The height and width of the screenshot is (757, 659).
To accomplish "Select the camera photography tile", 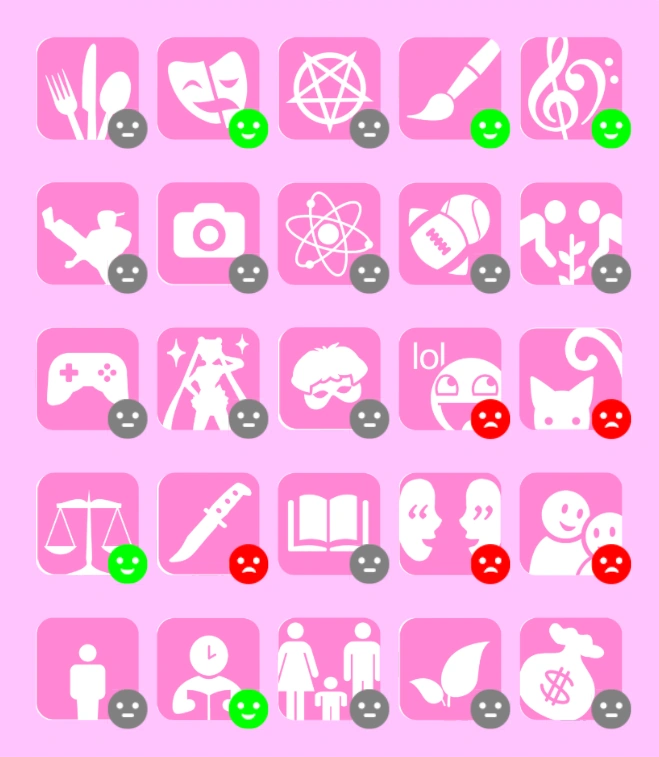I will pyautogui.click(x=208, y=233).
